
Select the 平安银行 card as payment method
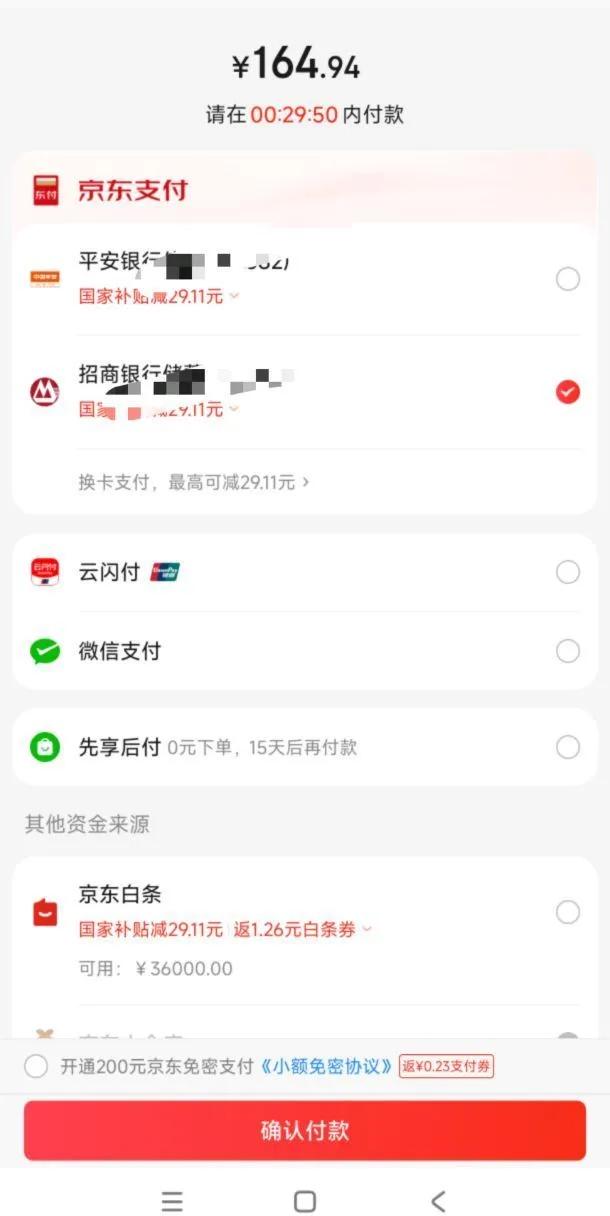[567, 279]
